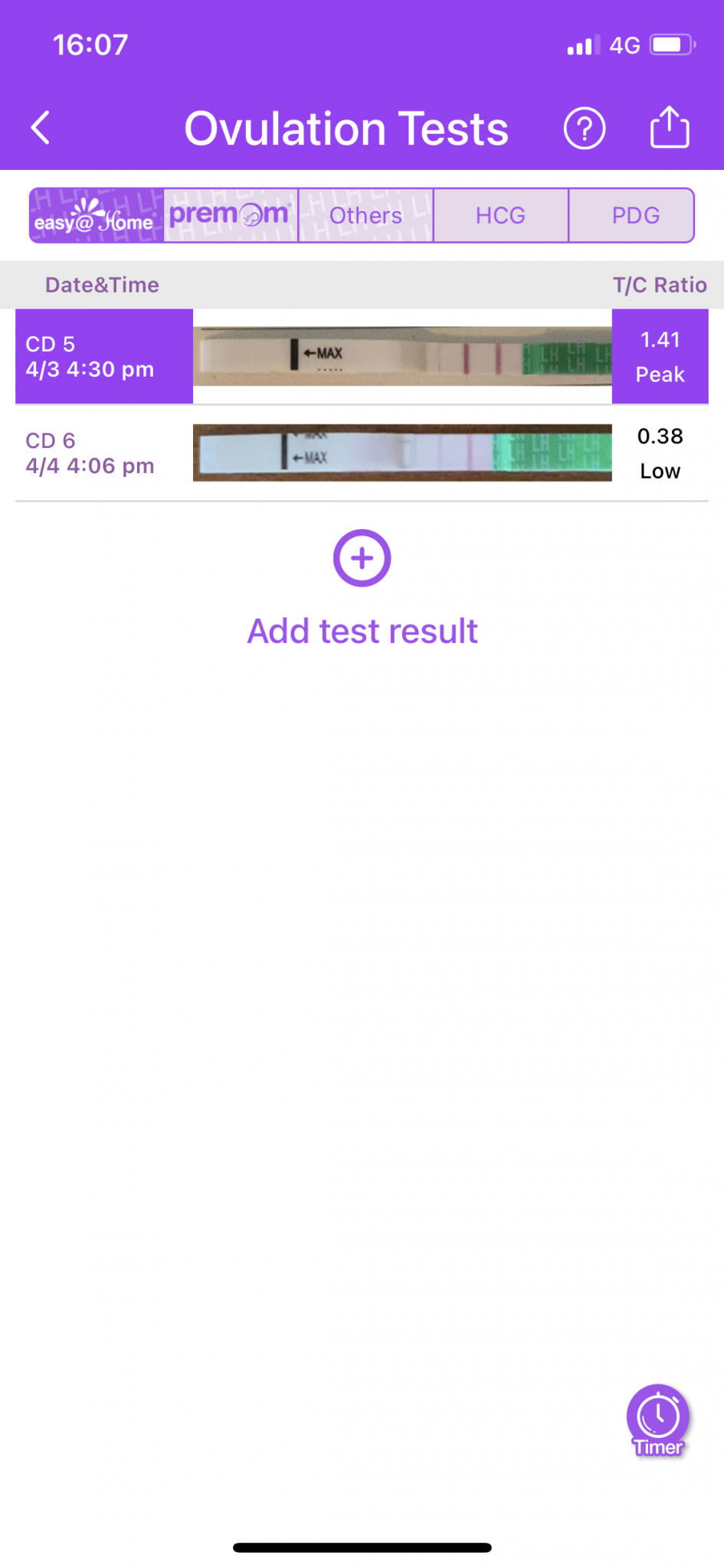Open the CD 6 Low test result
The width and height of the screenshot is (724, 1568).
pyautogui.click(x=362, y=453)
